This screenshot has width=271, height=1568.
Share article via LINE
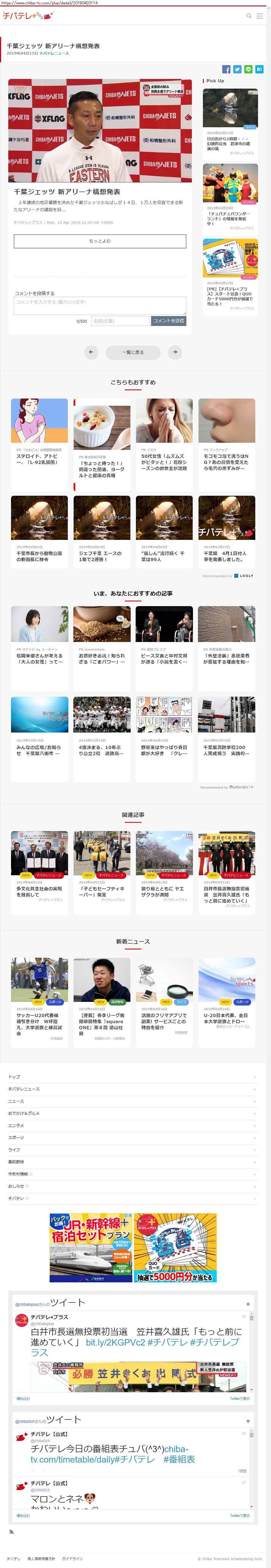coord(248,69)
